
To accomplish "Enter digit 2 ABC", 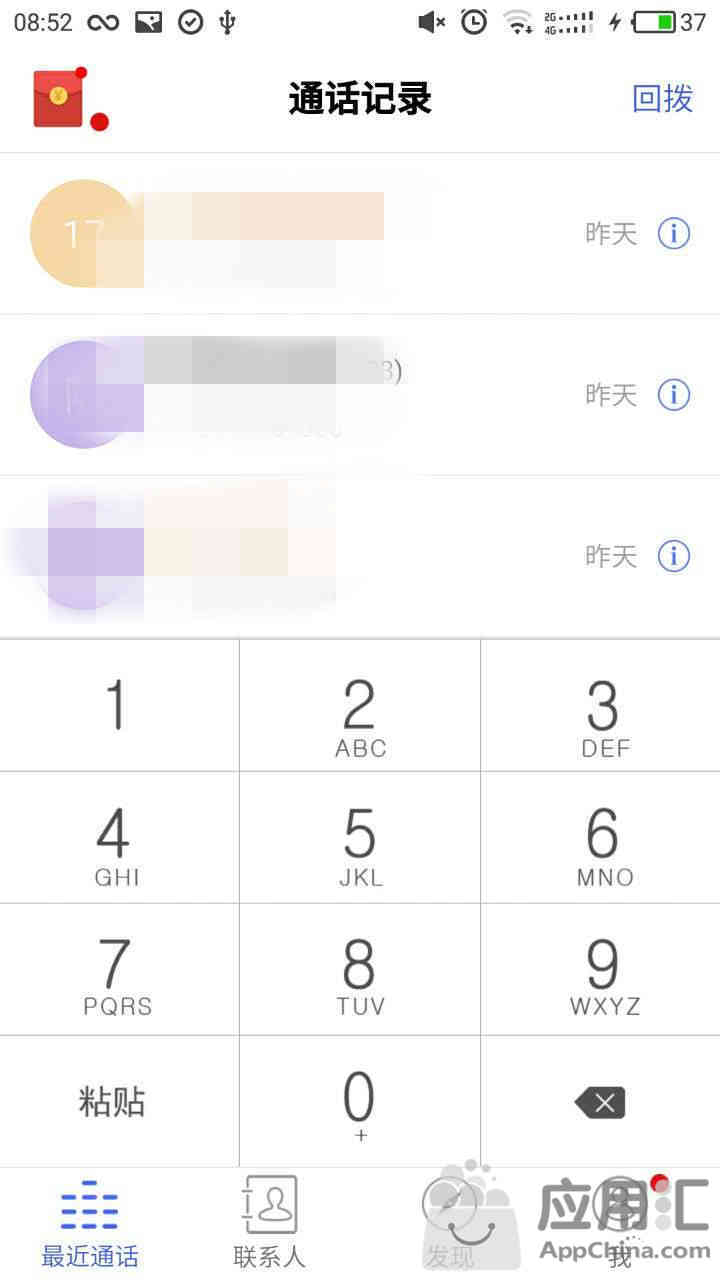I will 360,705.
